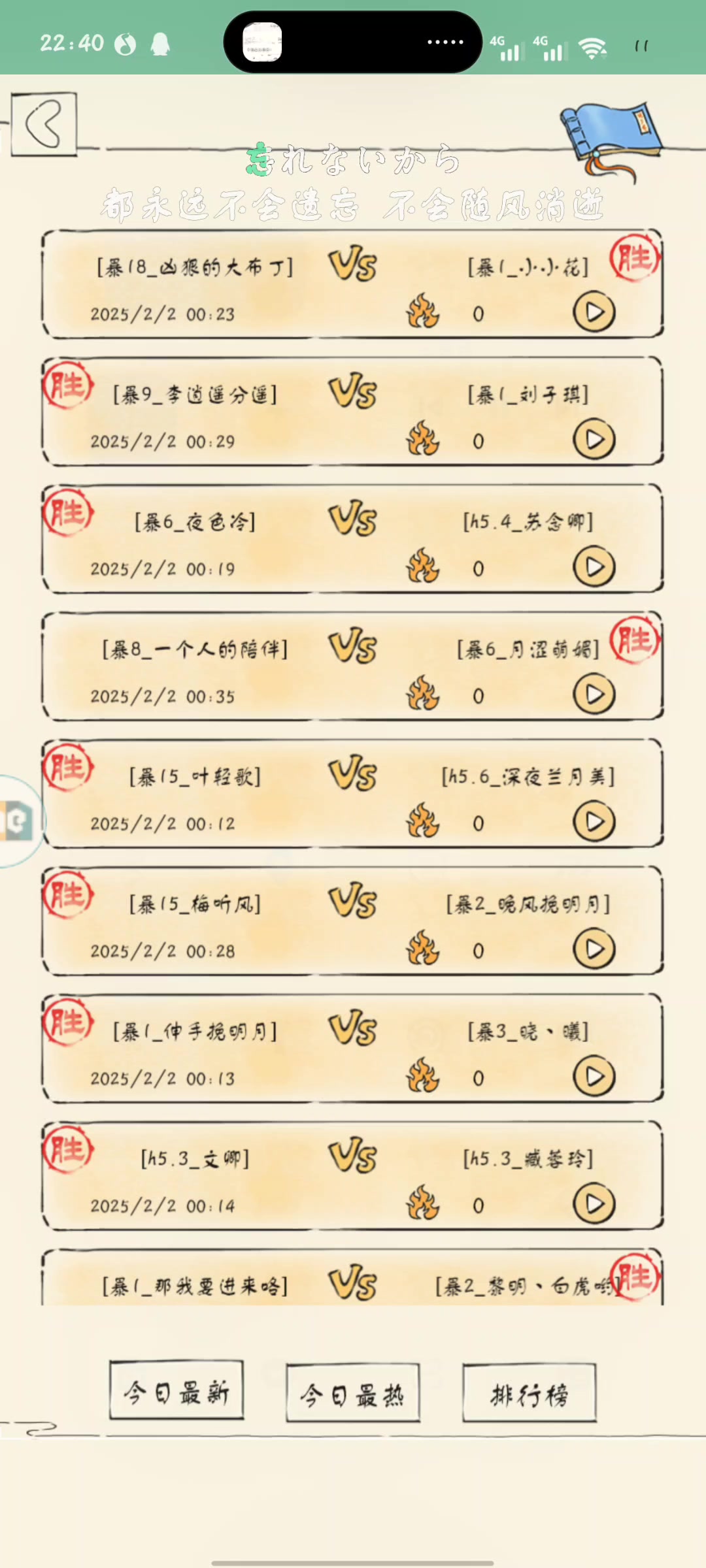Screen dimensions: 706x1568
Task: Watch the 暴6_夜色冷 battle replay
Action: tap(594, 567)
